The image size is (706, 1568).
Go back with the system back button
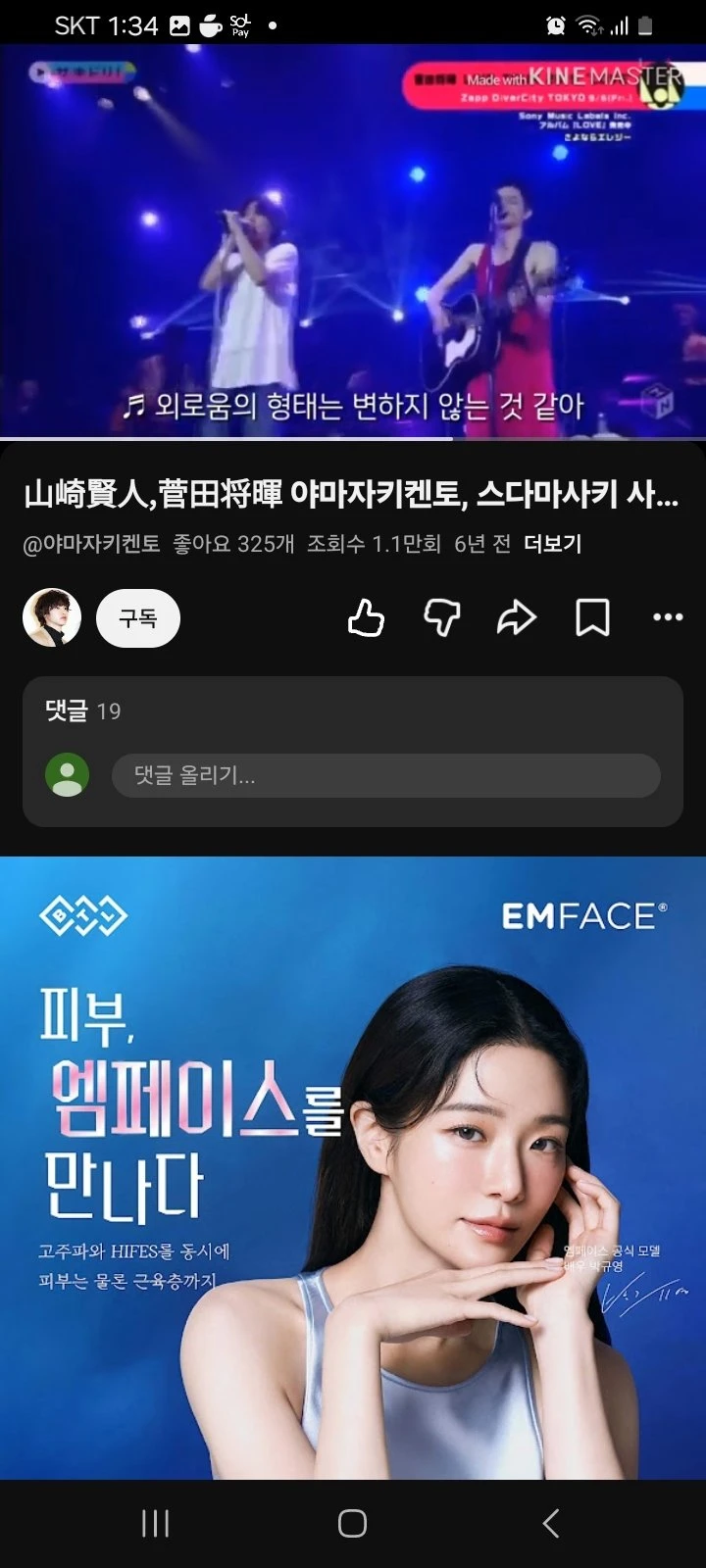pos(551,1523)
